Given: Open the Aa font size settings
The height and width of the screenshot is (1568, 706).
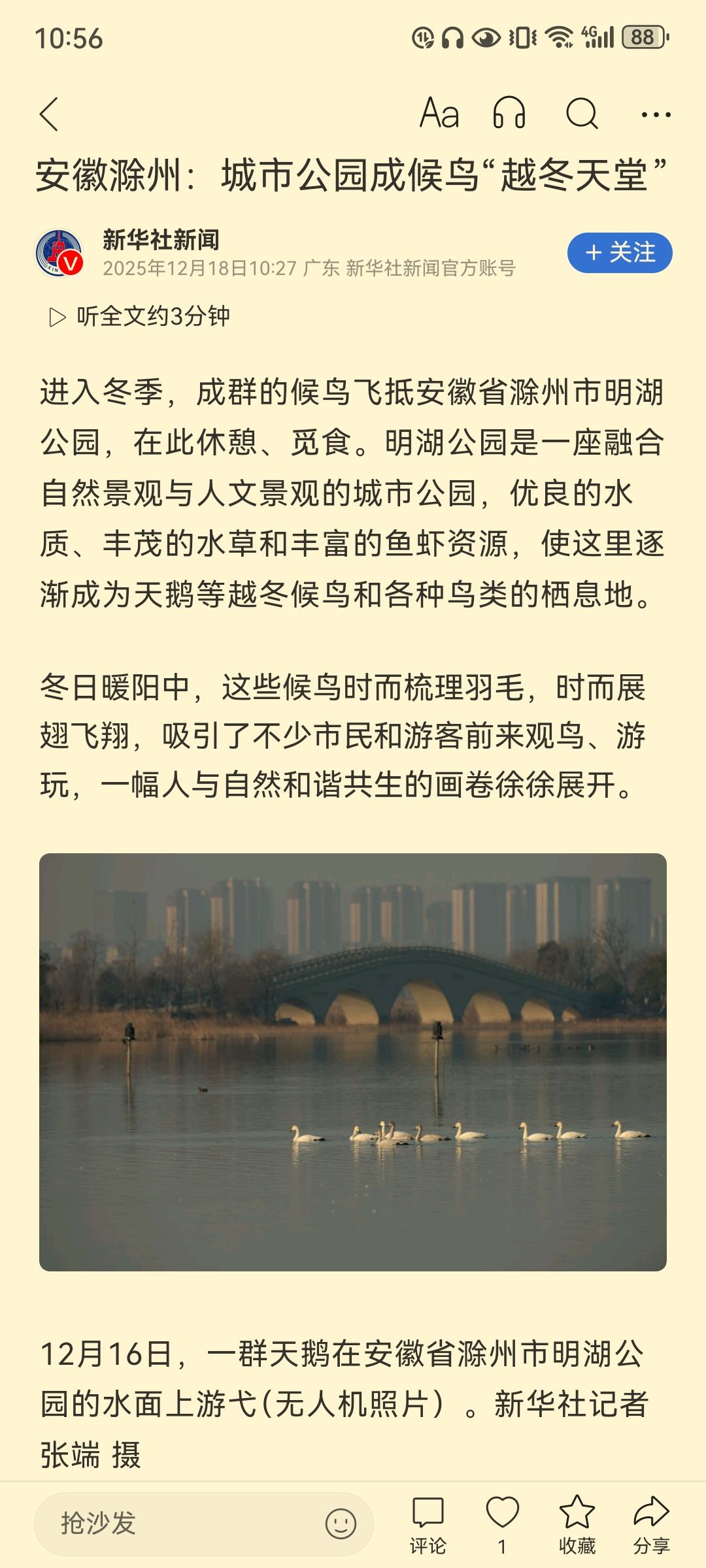Looking at the screenshot, I should [439, 114].
